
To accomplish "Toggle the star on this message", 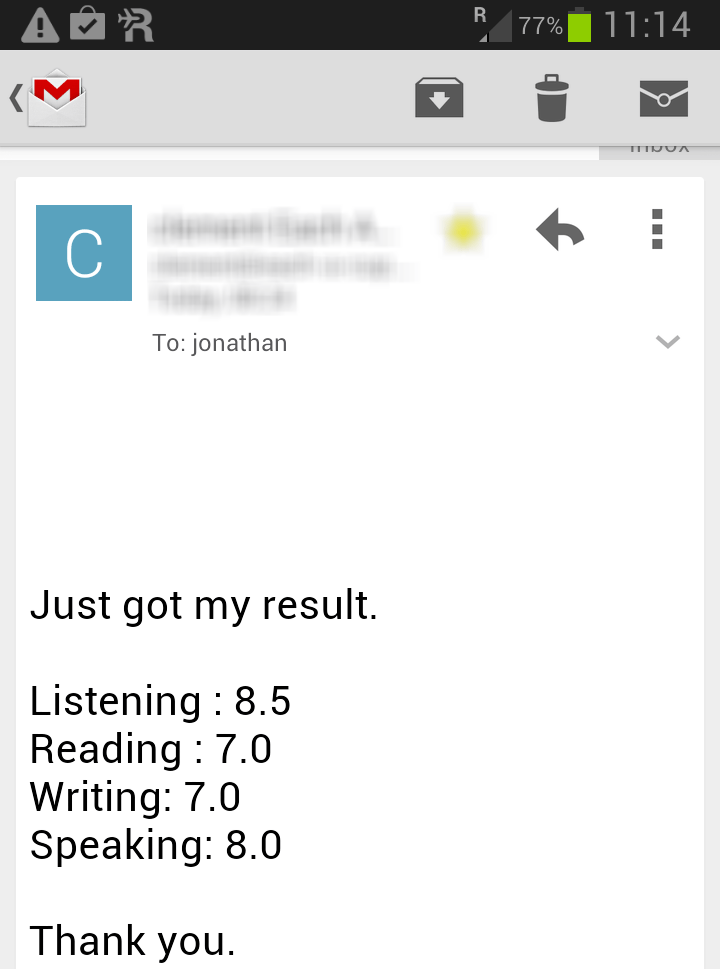I will (462, 232).
